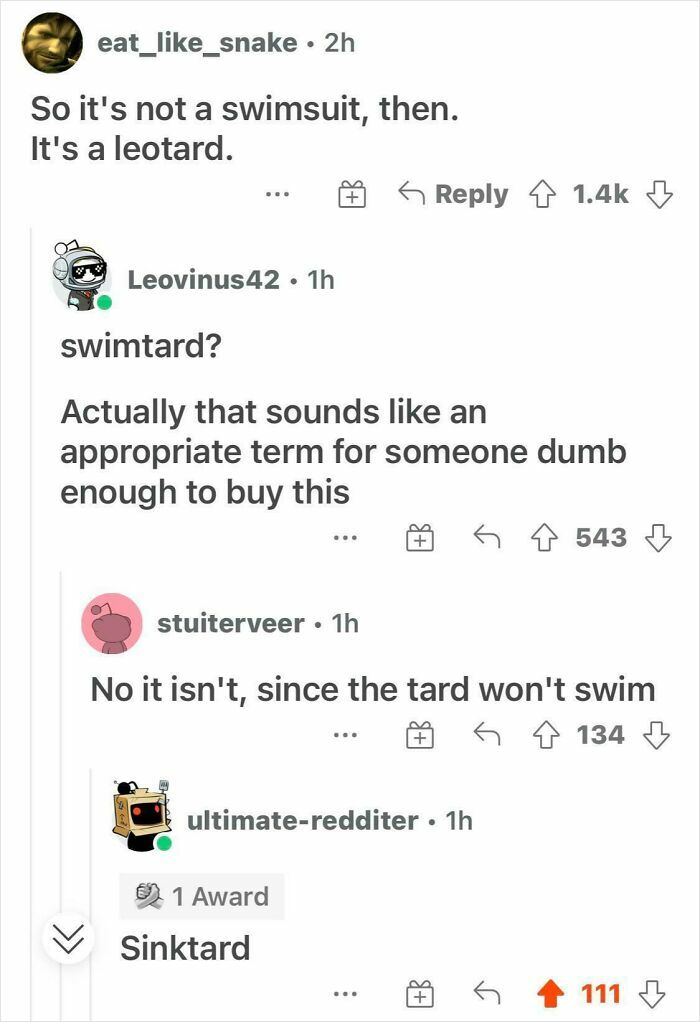
Task: Open more options on eat_like_snake's comment
Action: 276,195
